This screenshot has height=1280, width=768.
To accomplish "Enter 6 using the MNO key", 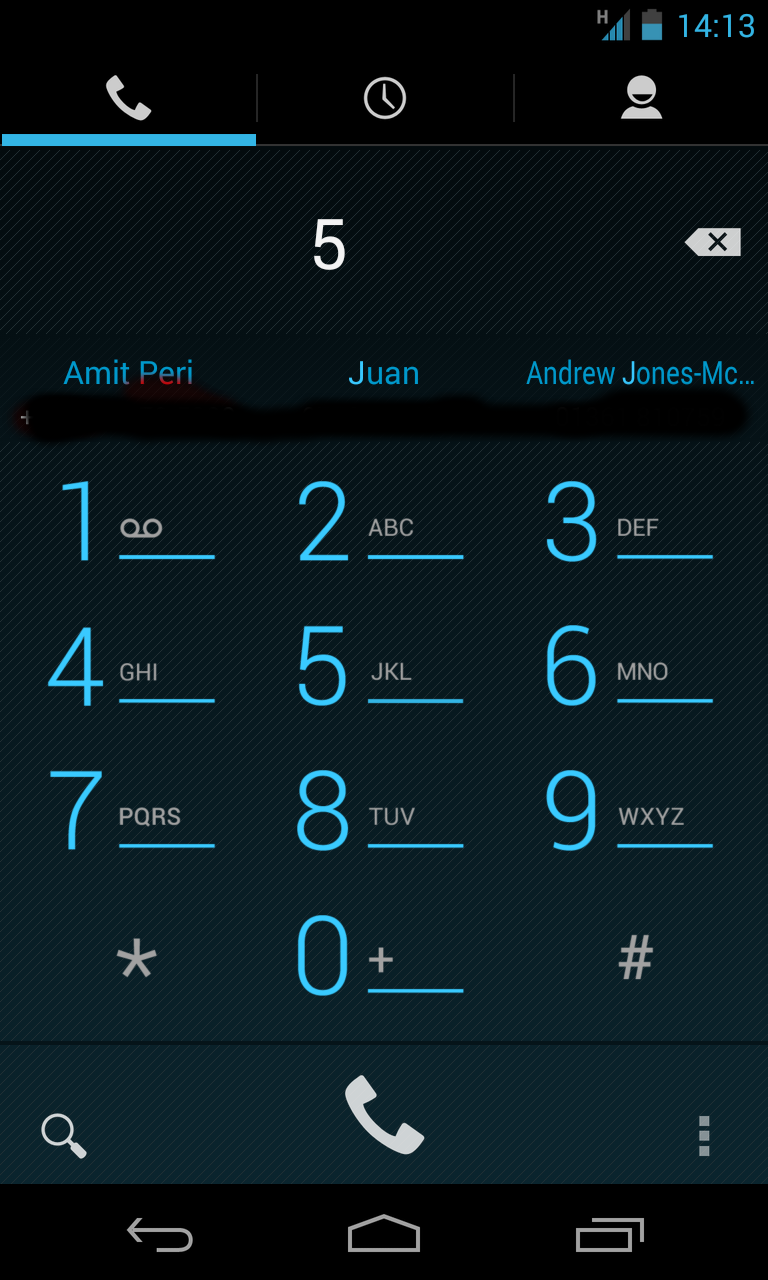I will 628,667.
